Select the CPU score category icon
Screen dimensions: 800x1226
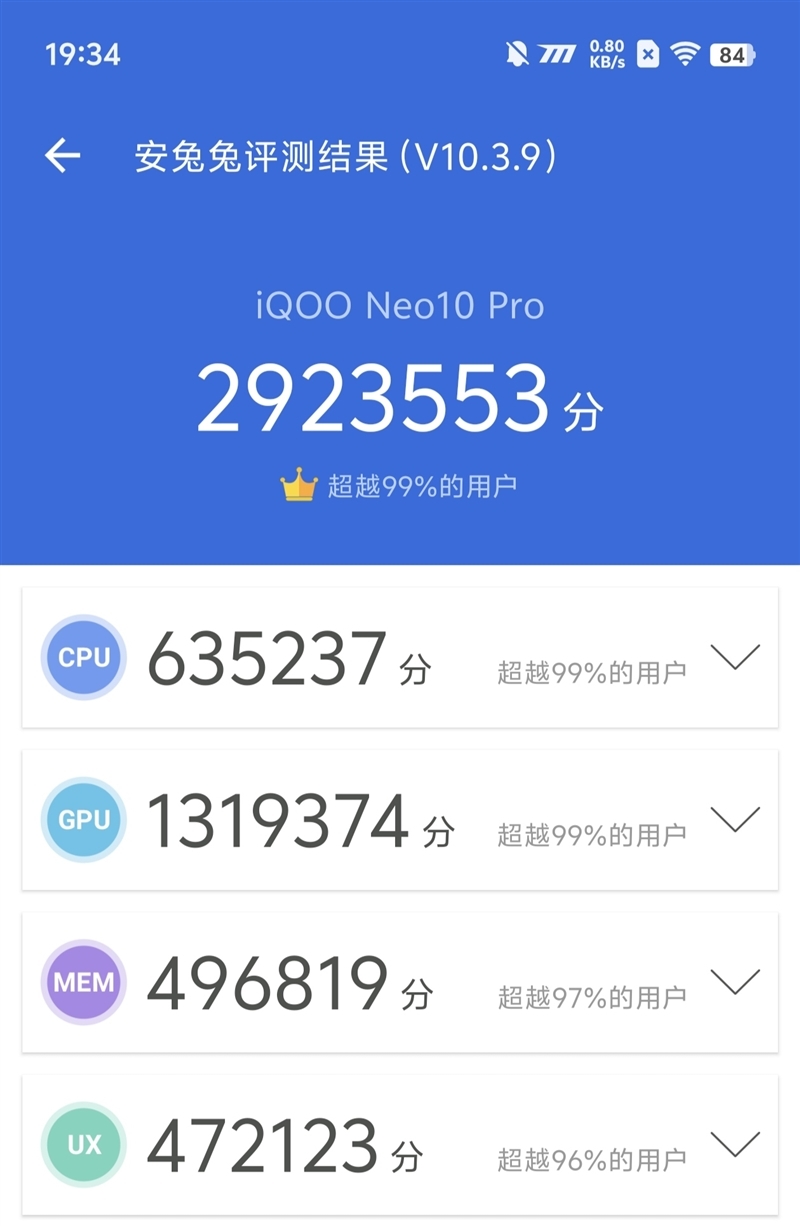(84, 658)
